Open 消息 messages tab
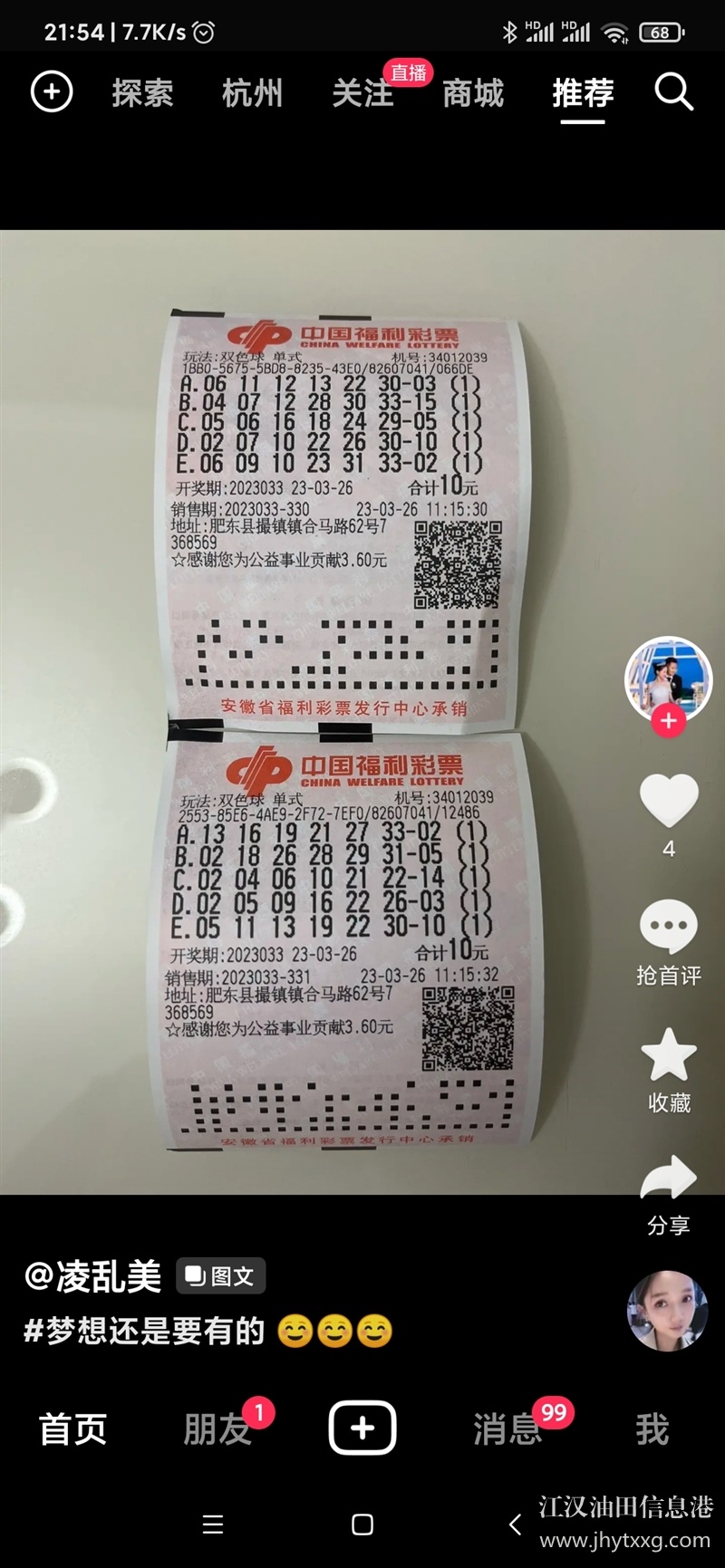The width and height of the screenshot is (725, 1568). coord(507,1429)
